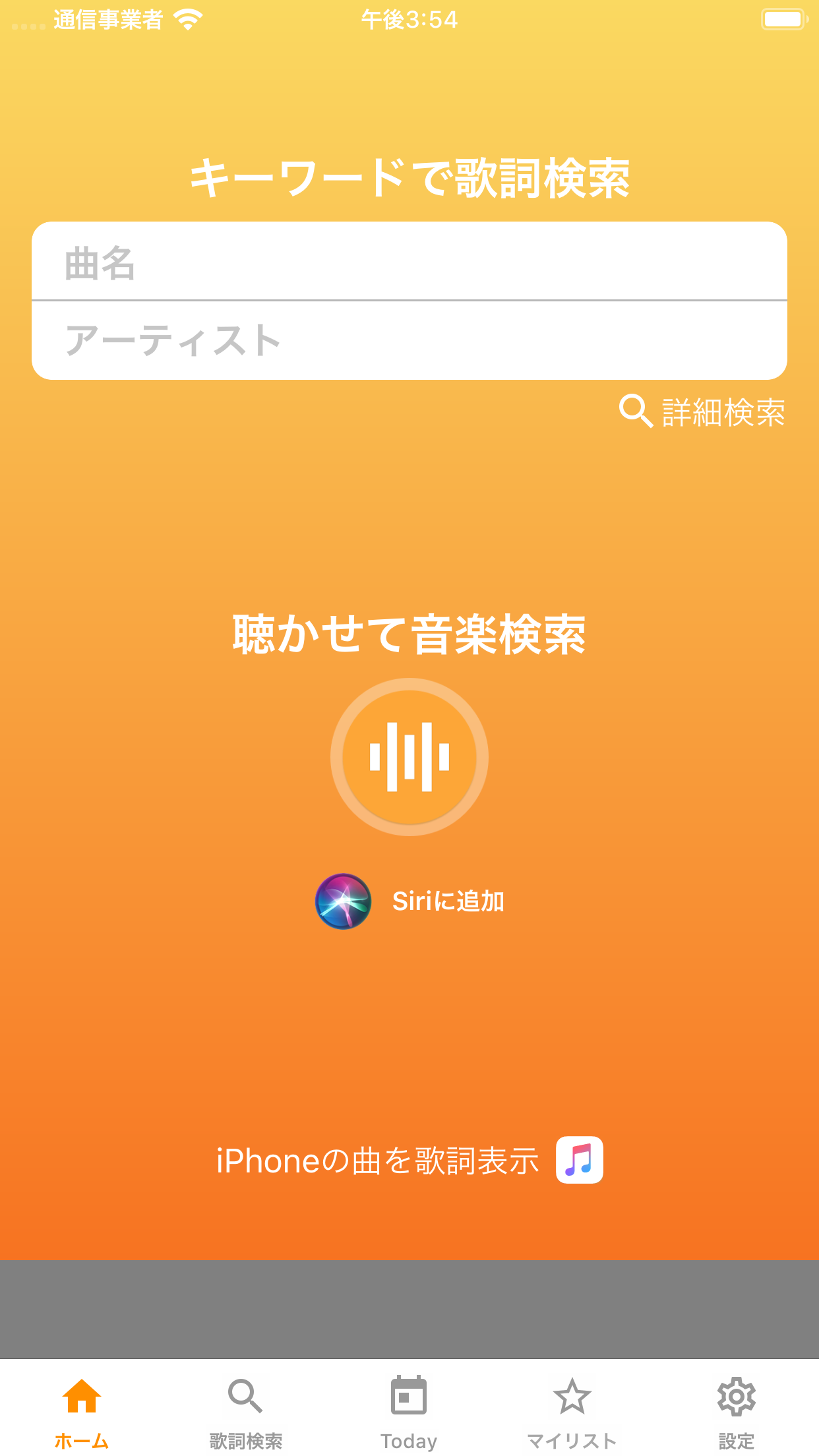The width and height of the screenshot is (819, 1456).
Task: Open the マイリスト tab
Action: [x=572, y=1411]
